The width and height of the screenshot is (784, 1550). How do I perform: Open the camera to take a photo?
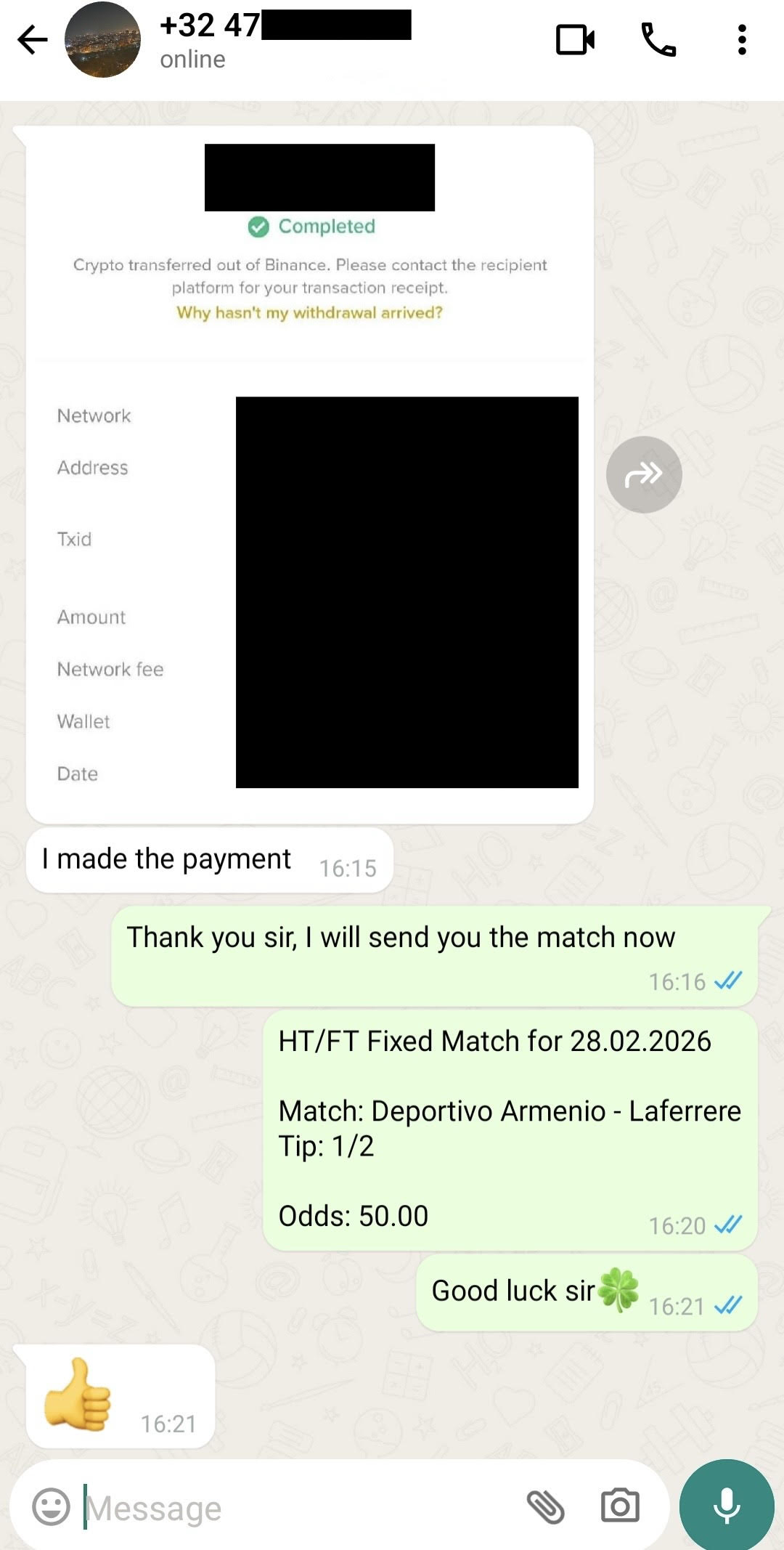click(x=620, y=1506)
